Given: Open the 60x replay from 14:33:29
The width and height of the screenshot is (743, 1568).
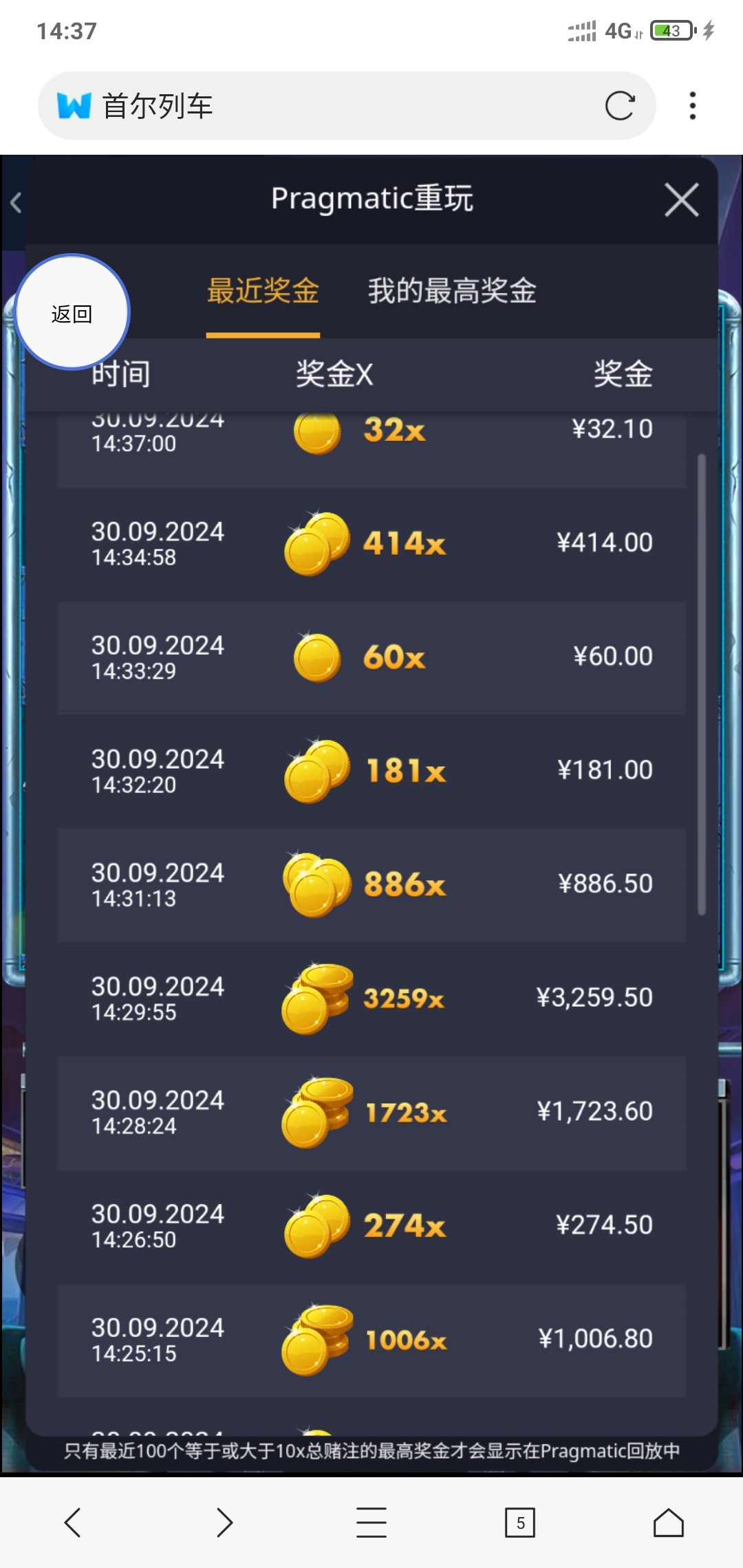Looking at the screenshot, I should point(371,657).
